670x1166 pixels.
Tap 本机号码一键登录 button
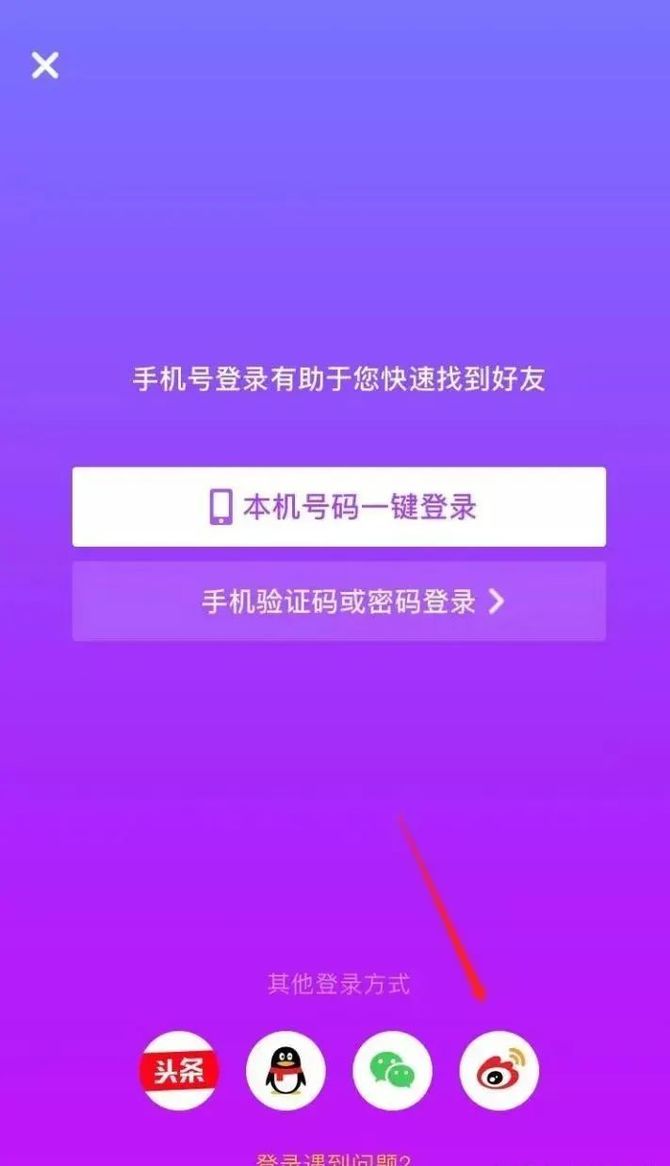pos(339,507)
